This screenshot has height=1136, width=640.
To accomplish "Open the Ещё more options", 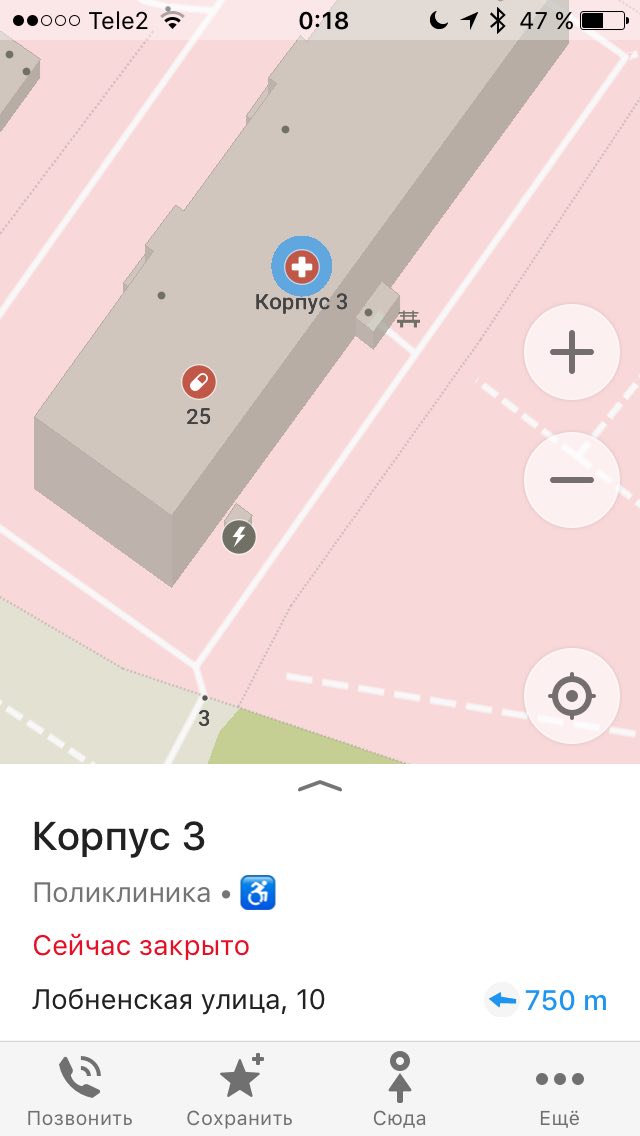I will click(x=560, y=1089).
